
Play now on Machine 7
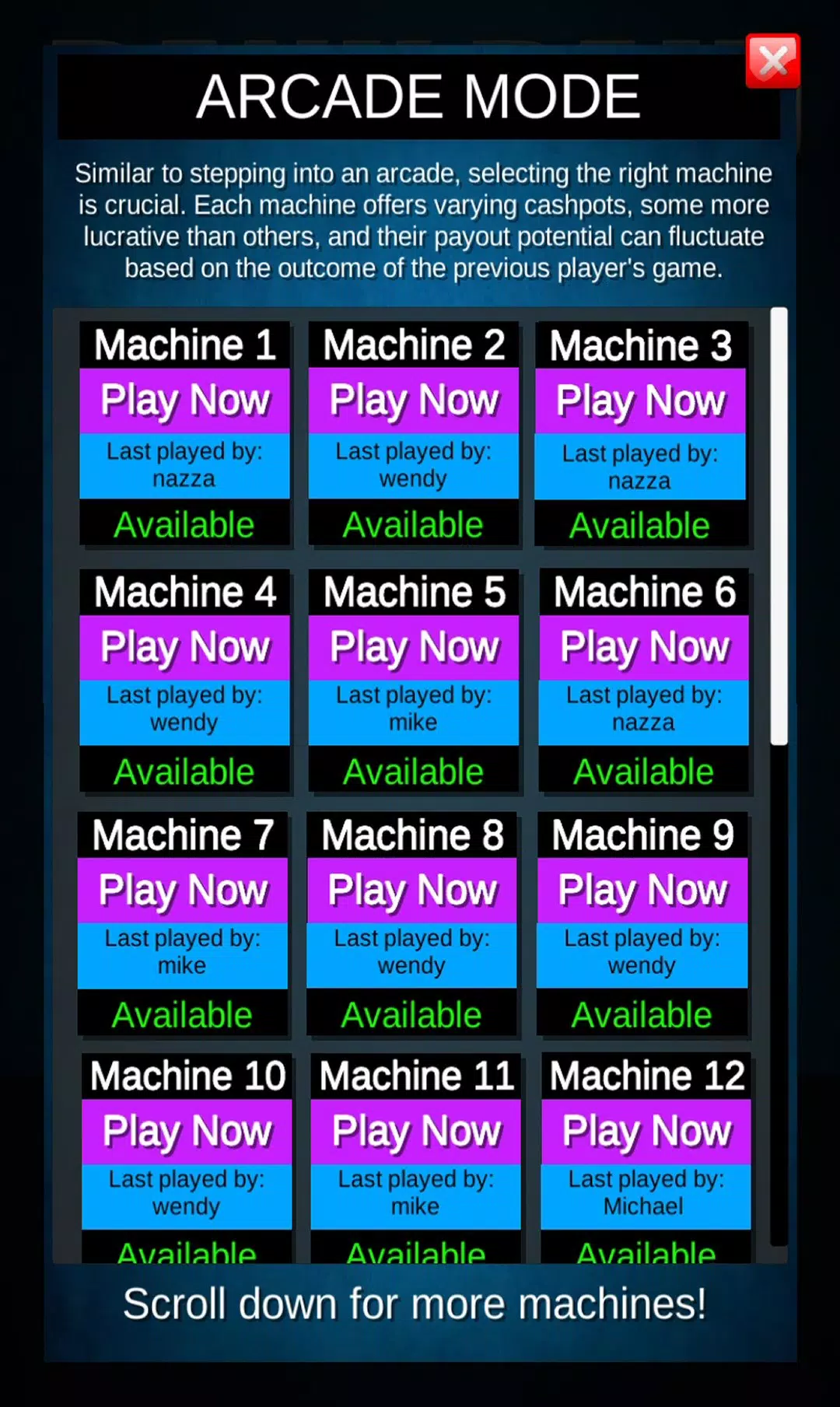click(183, 891)
